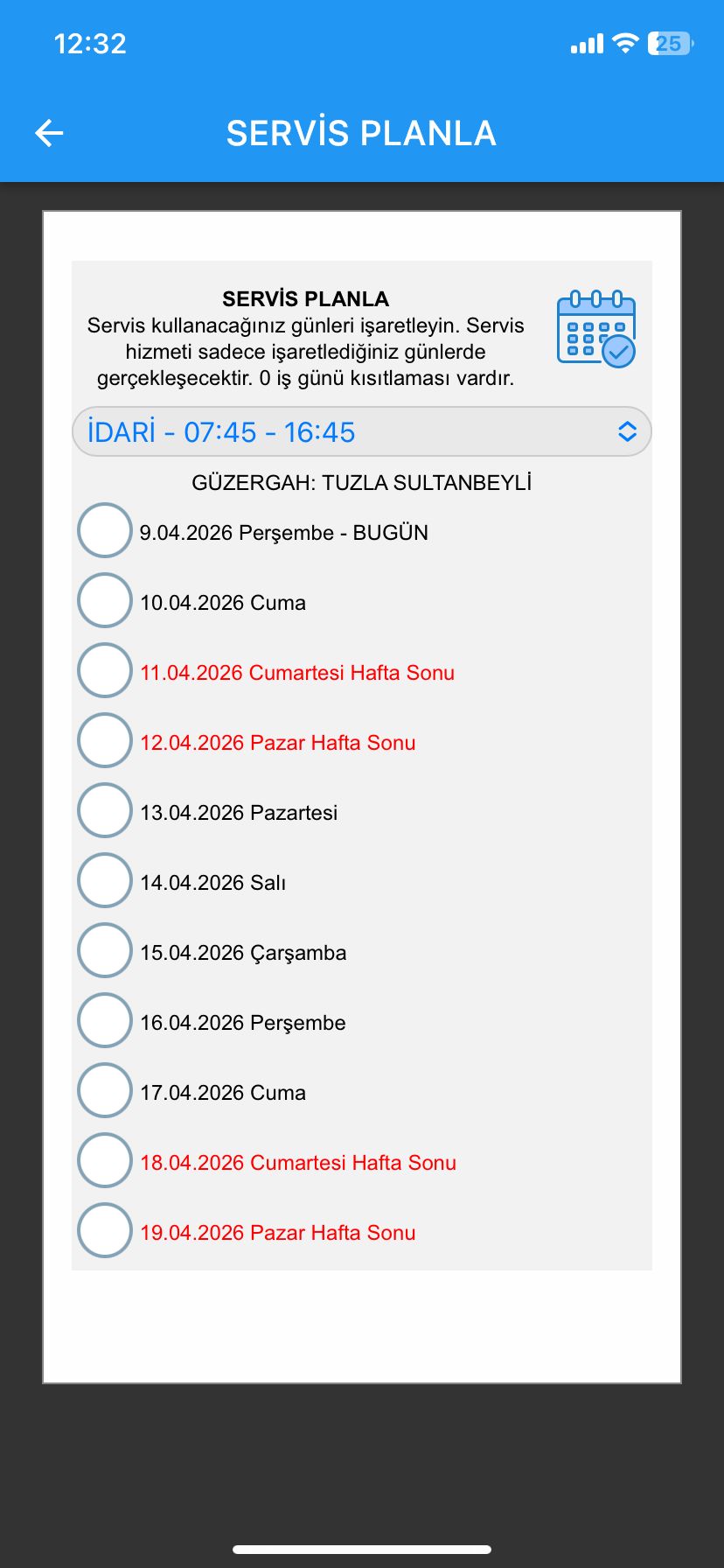The image size is (724, 1568).
Task: Mark 15.04.2026 Çarşamba
Action: click(x=105, y=950)
